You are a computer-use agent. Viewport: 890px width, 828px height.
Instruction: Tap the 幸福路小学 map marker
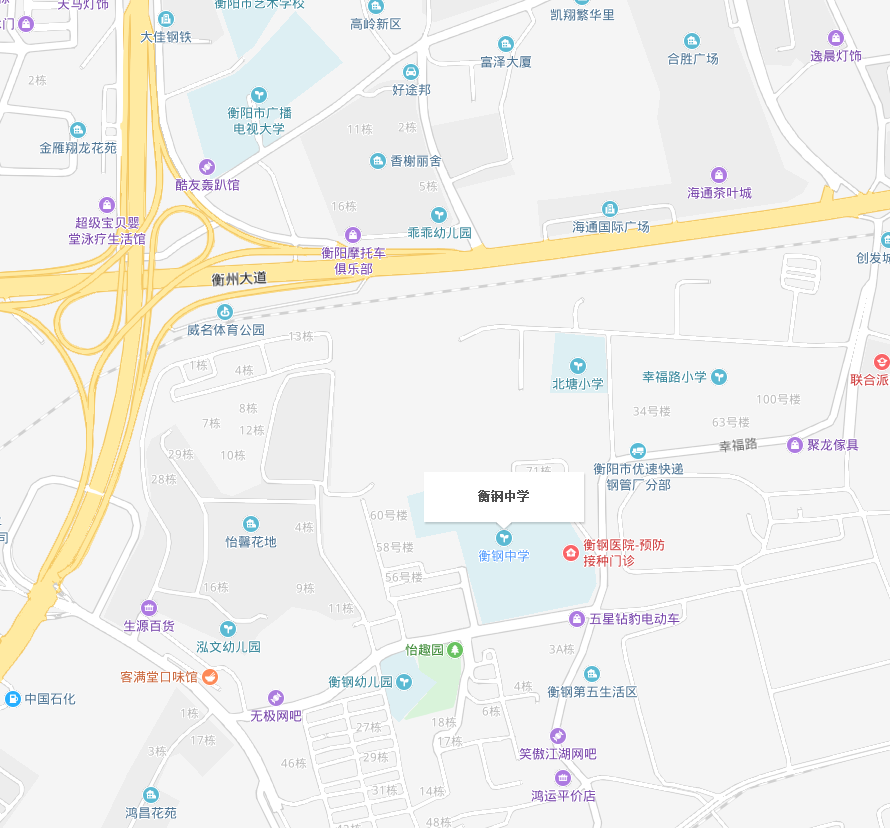pos(719,377)
